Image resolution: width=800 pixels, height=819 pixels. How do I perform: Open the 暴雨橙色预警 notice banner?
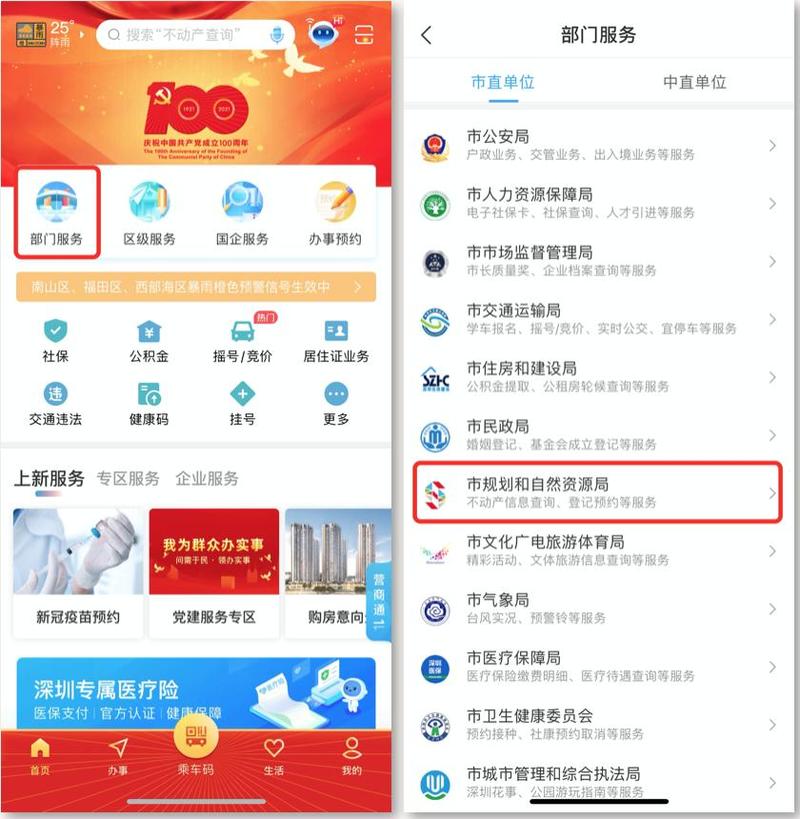(196, 287)
